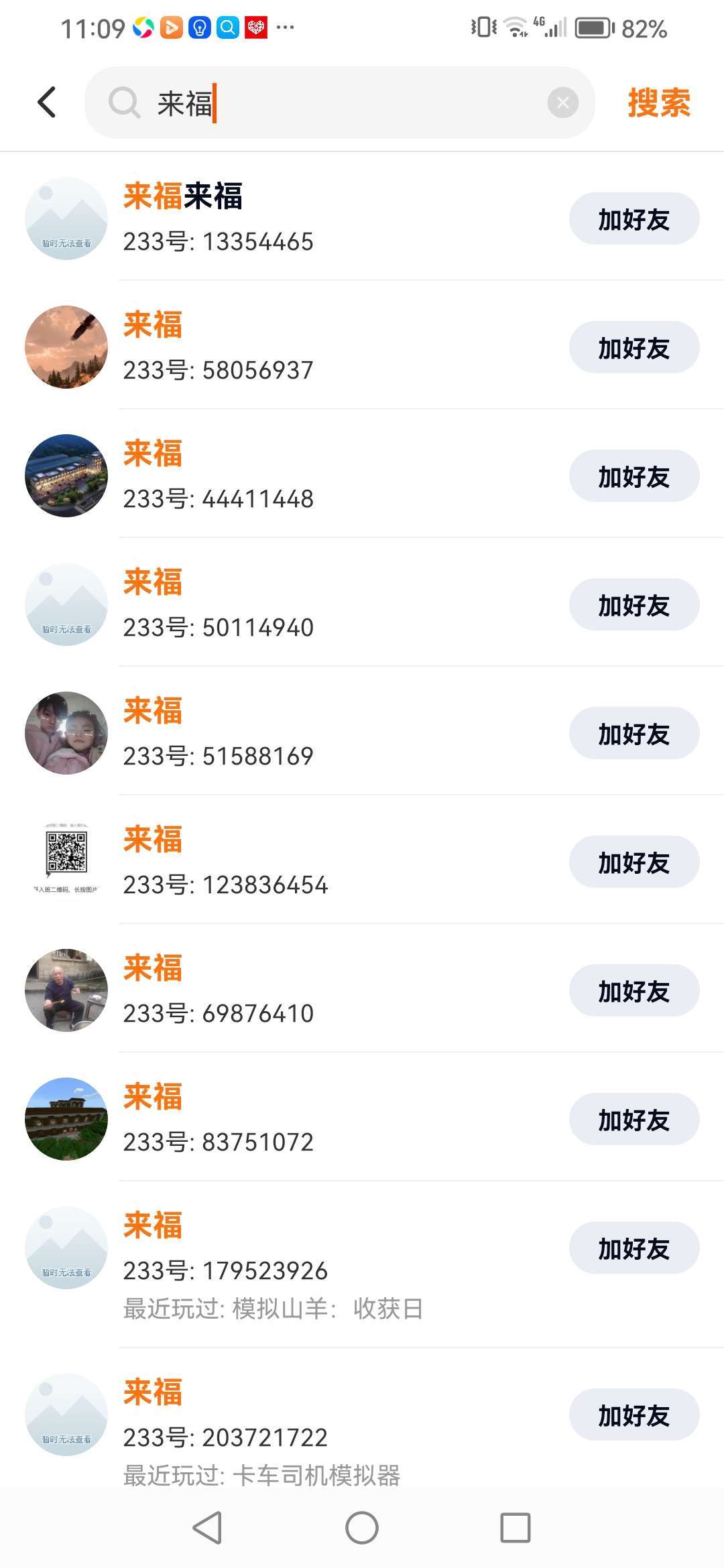Tap 加好友 for 233号 58056937
This screenshot has height=1568, width=724.
pos(633,348)
